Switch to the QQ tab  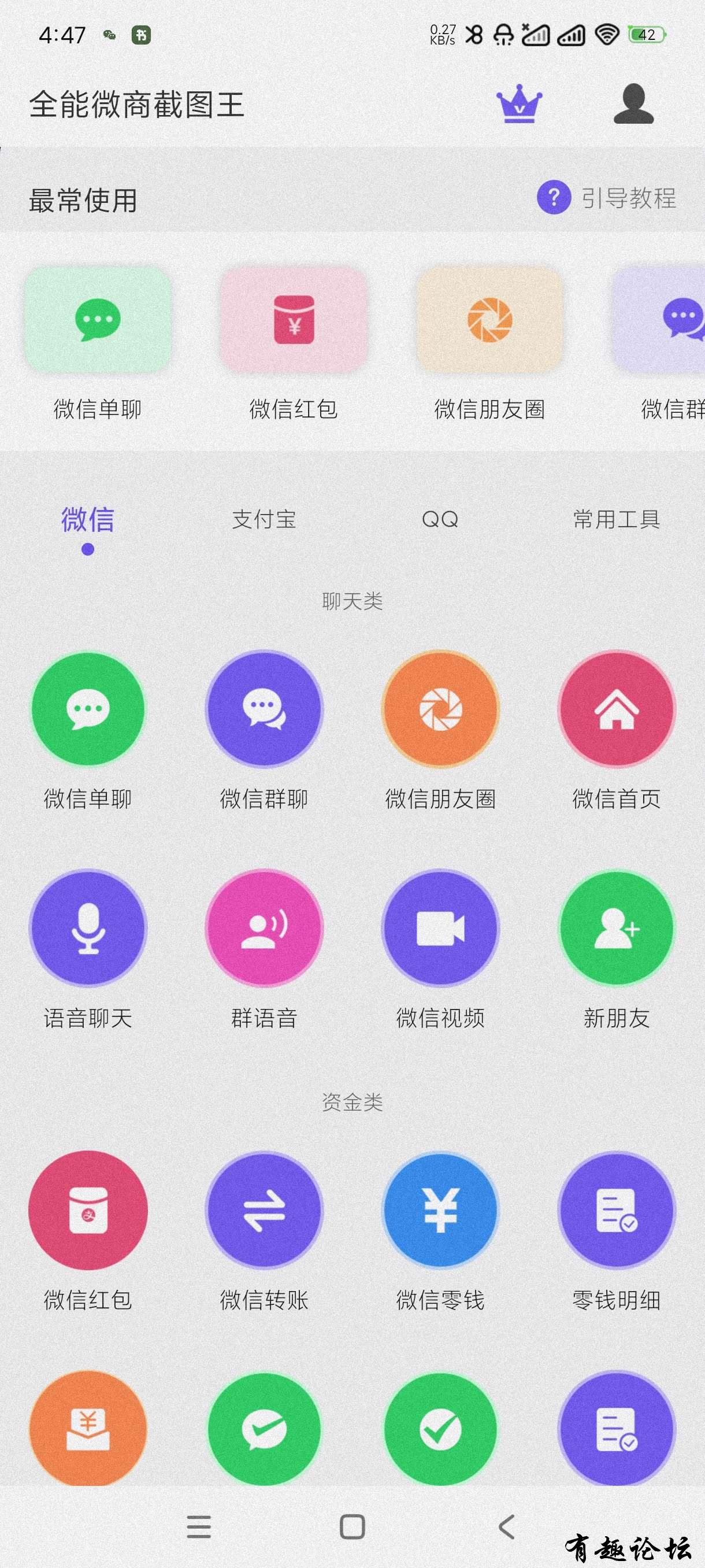coord(440,519)
